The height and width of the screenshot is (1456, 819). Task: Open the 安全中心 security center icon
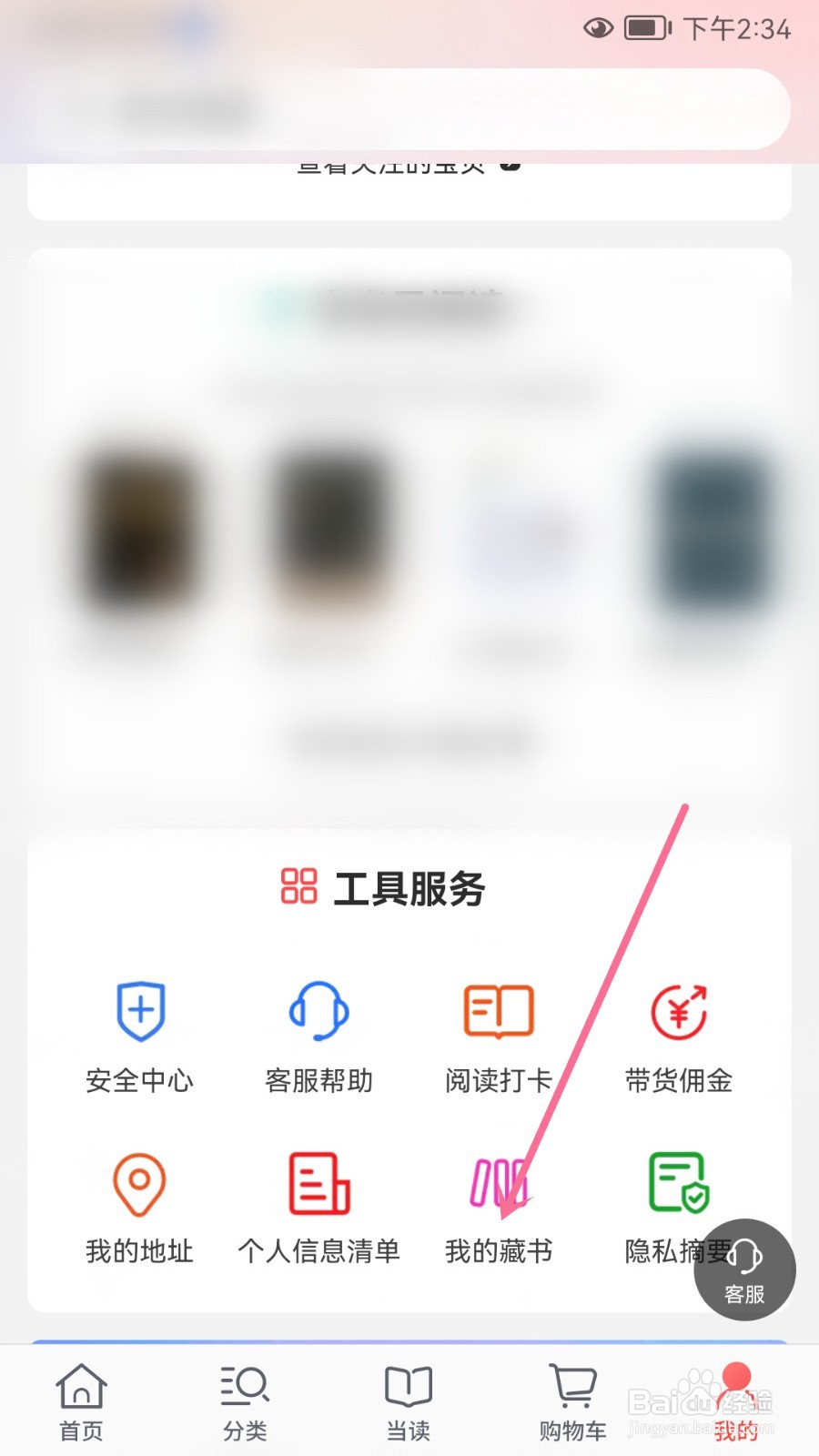coord(138,1010)
